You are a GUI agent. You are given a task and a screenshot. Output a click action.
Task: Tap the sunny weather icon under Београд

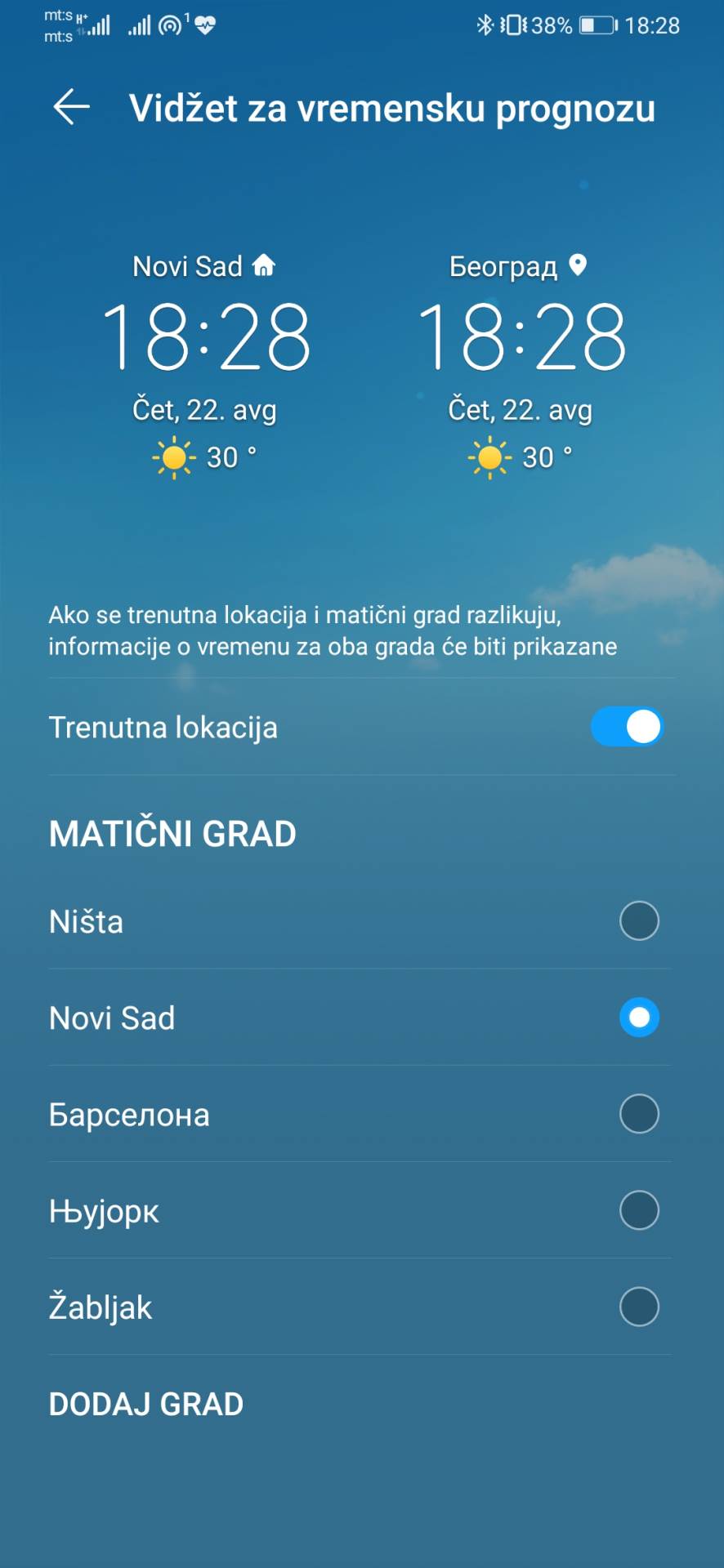489,457
